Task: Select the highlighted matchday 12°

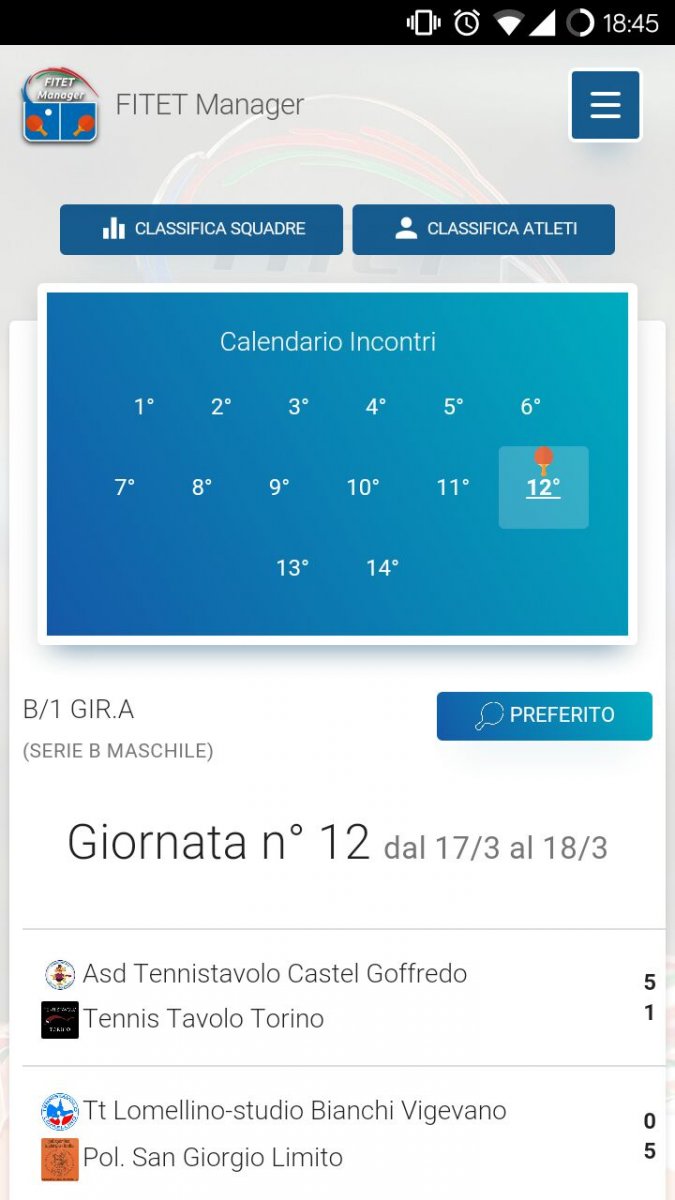Action: click(543, 488)
